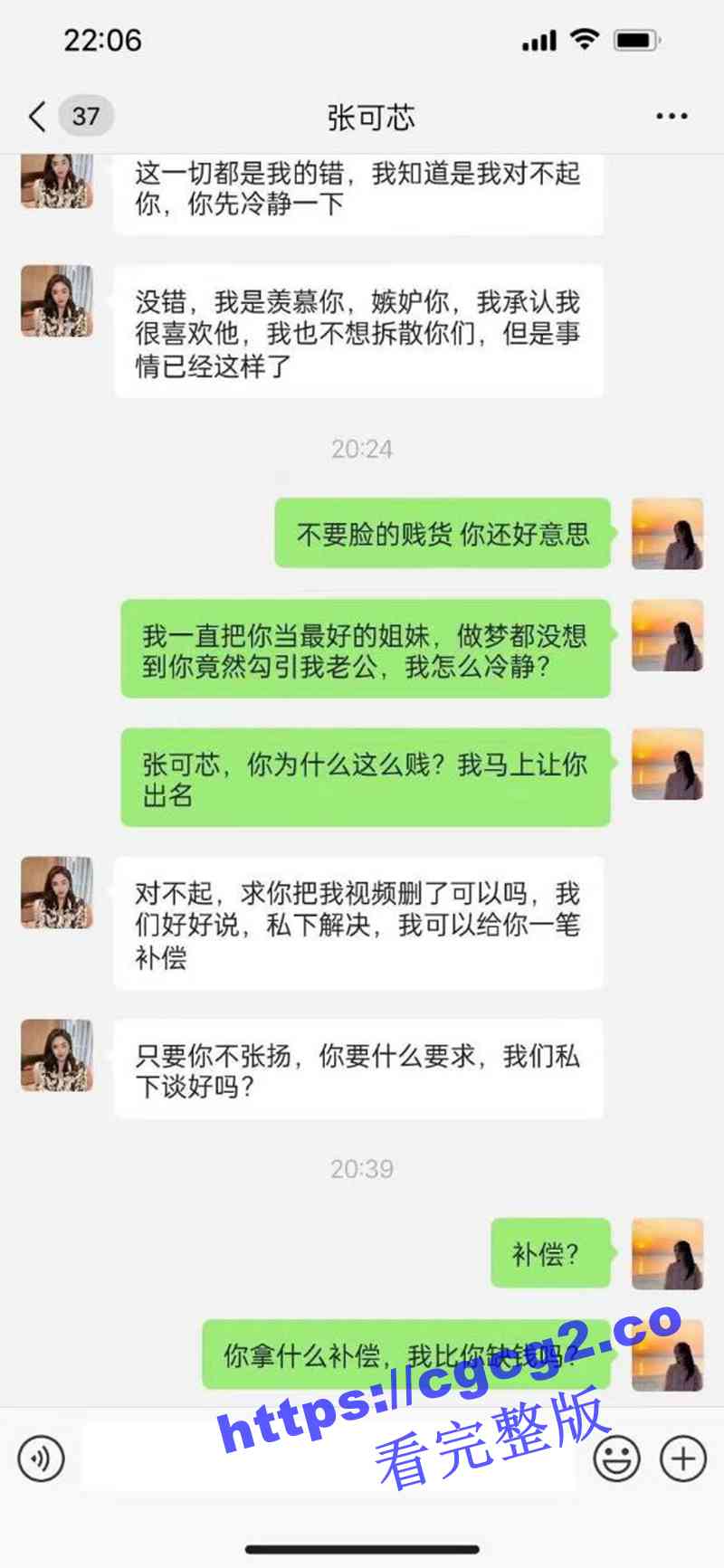Go back to the chat list
This screenshot has width=724, height=1568.
[x=38, y=117]
